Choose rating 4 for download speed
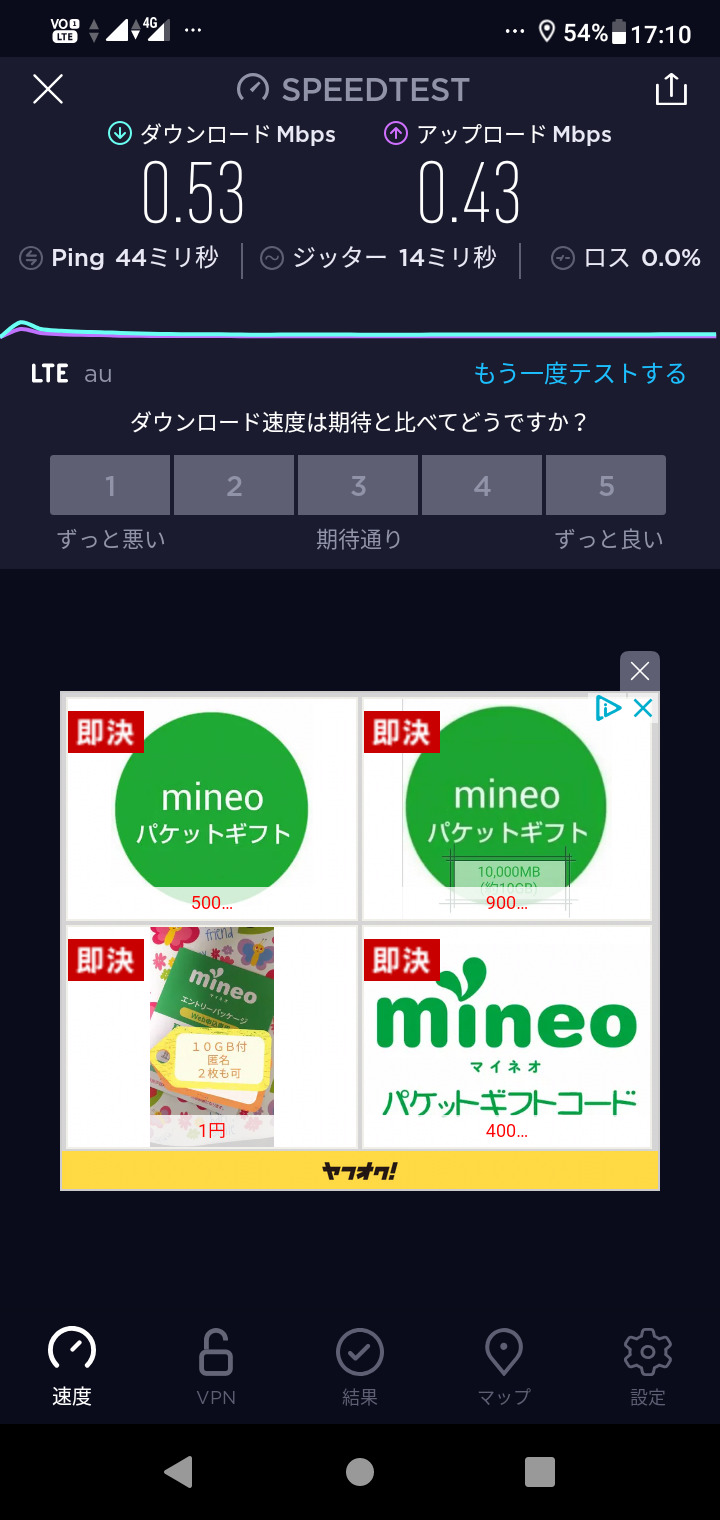Image resolution: width=720 pixels, height=1520 pixels. [482, 486]
